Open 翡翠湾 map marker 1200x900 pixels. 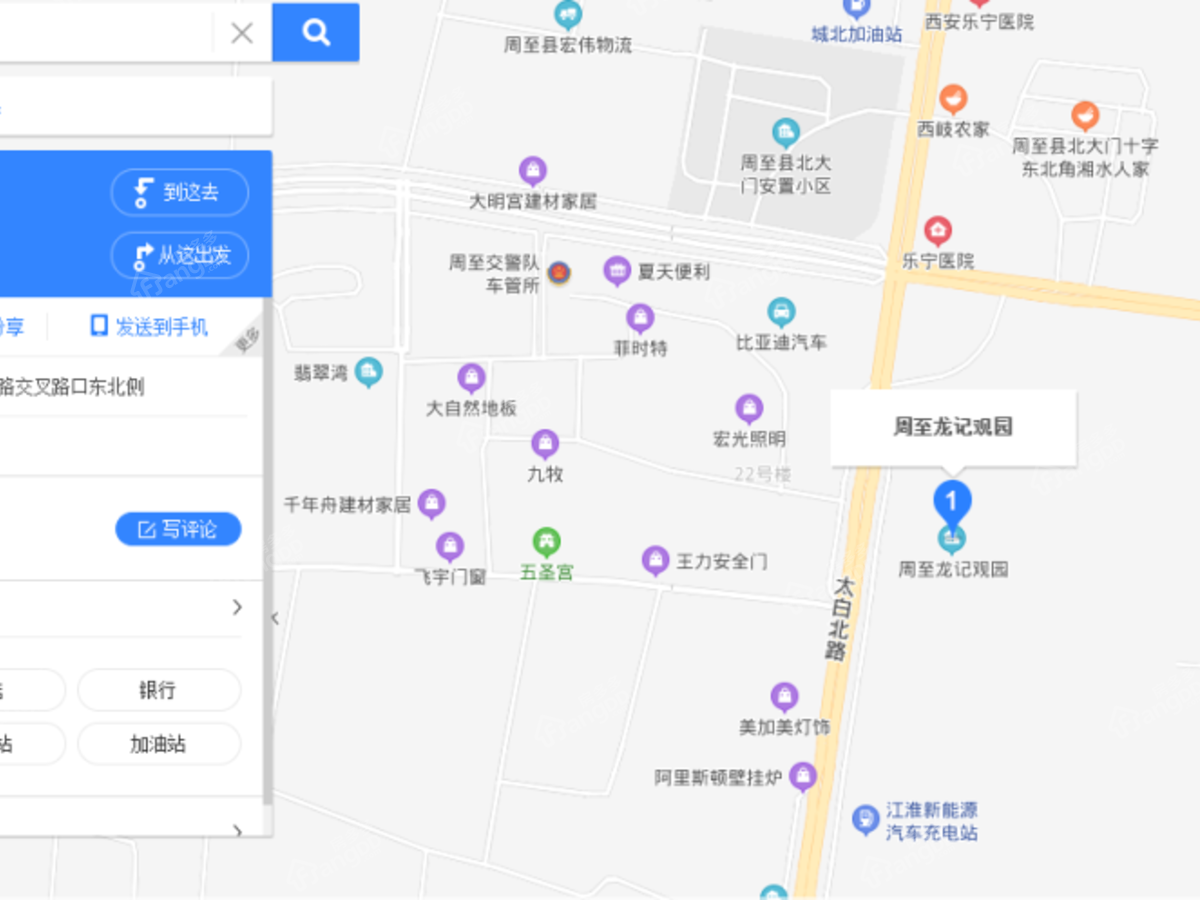point(369,372)
